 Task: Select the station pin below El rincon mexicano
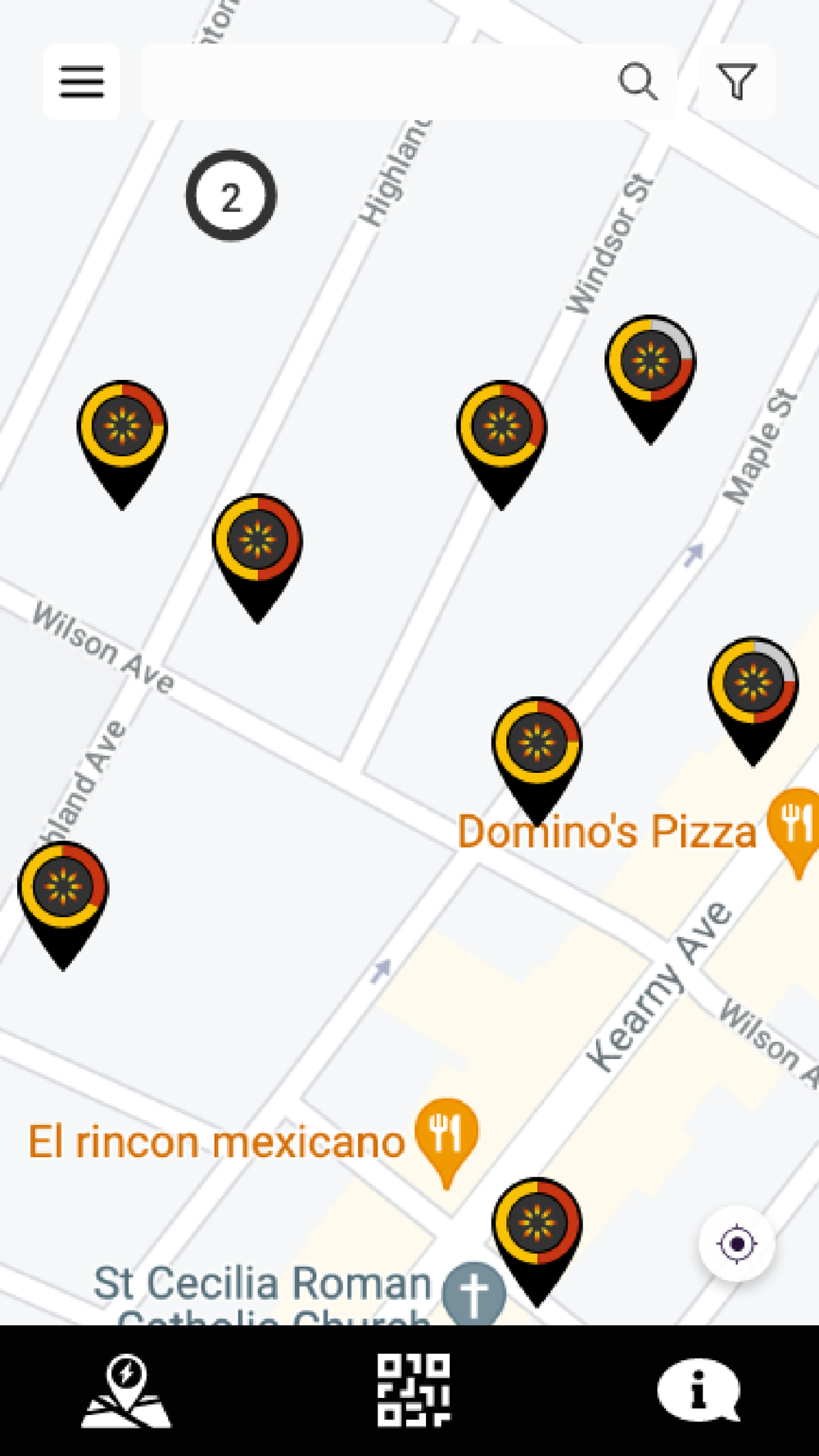(x=537, y=1226)
